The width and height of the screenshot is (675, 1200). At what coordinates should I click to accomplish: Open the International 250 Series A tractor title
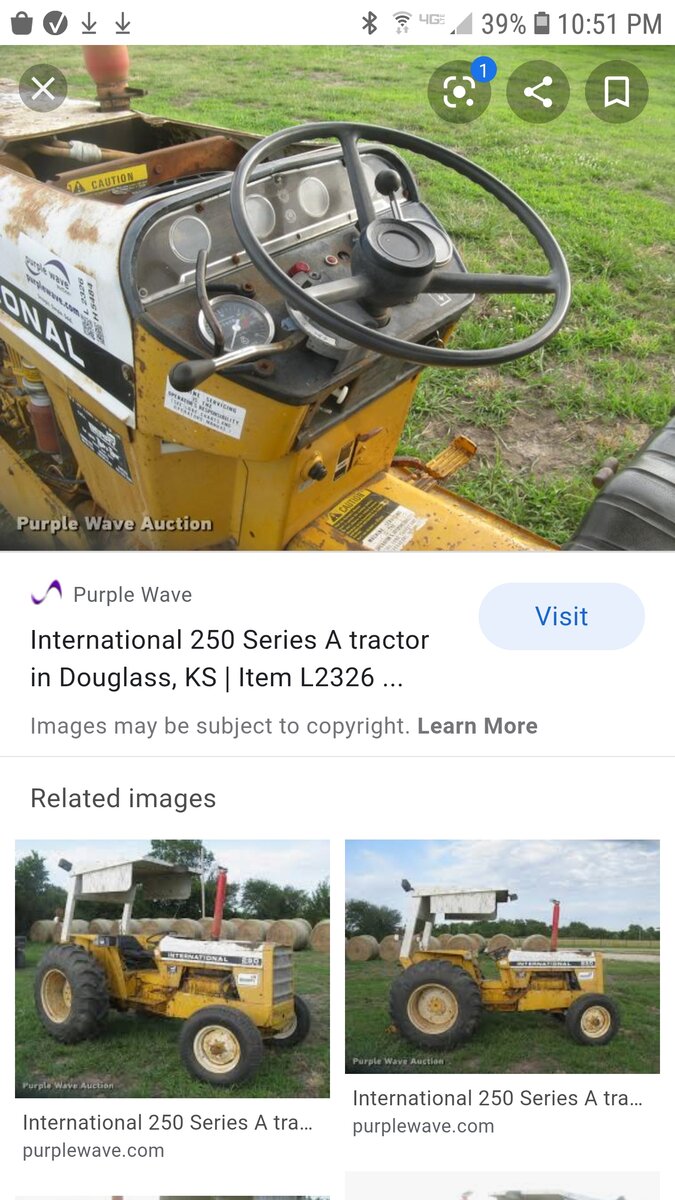(230, 658)
